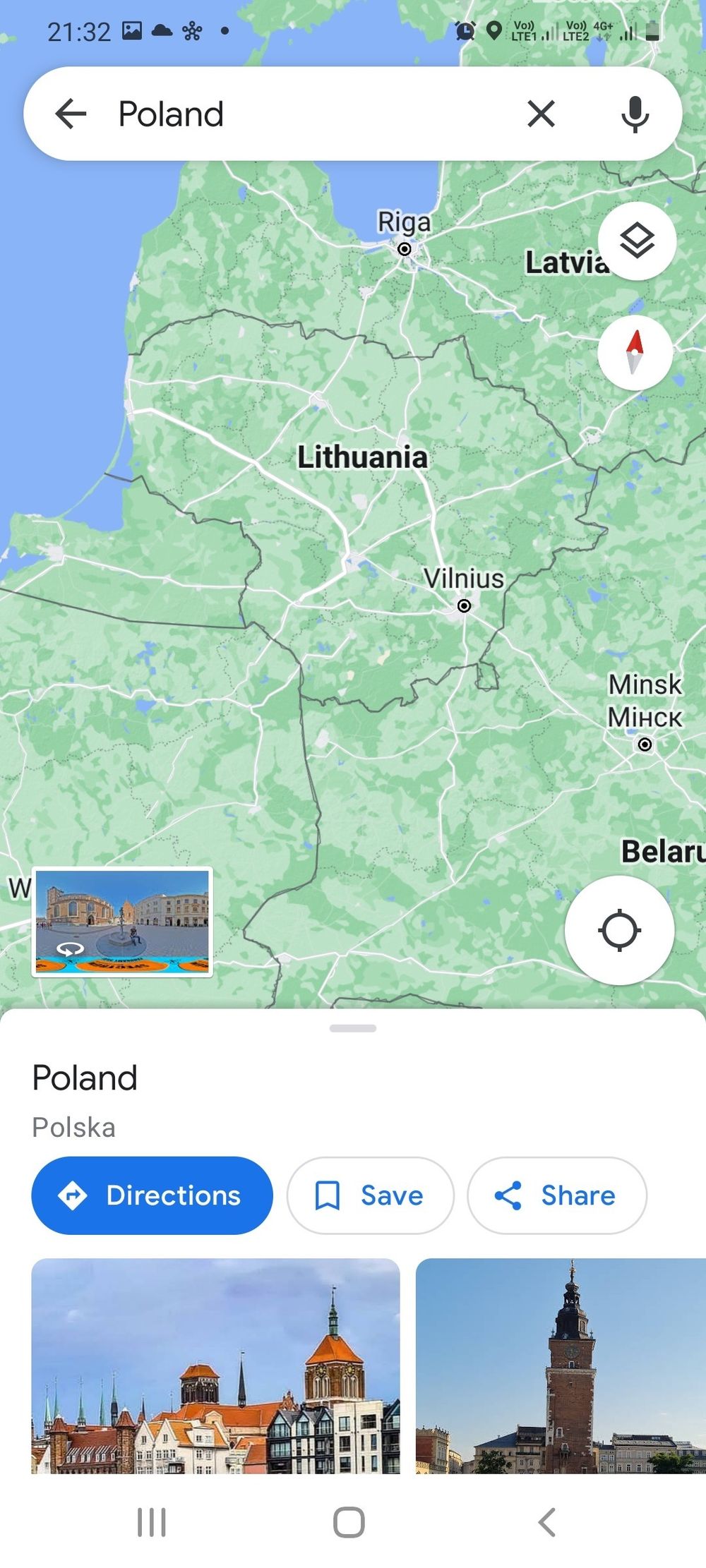This screenshot has height=1568, width=706.
Task: Start voice search with the microphone
Action: click(x=635, y=114)
